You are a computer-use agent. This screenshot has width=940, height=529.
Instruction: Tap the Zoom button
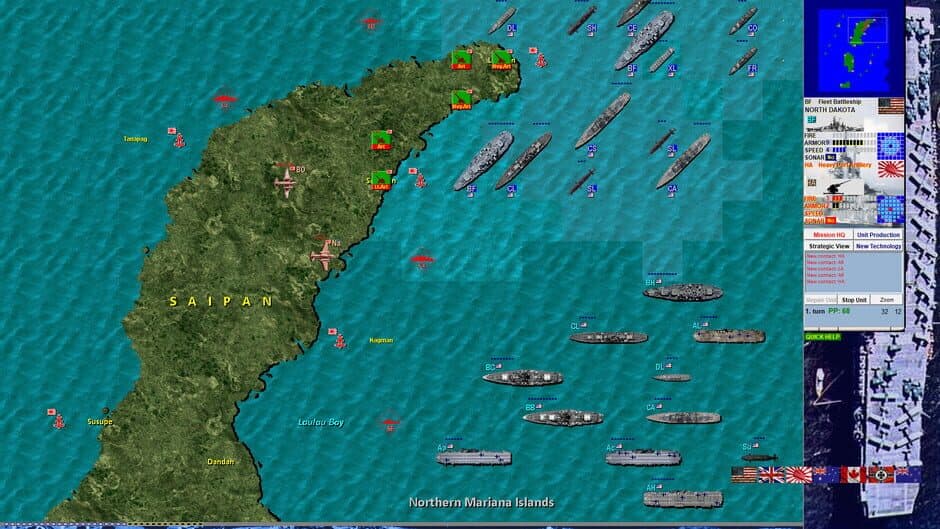pos(886,299)
